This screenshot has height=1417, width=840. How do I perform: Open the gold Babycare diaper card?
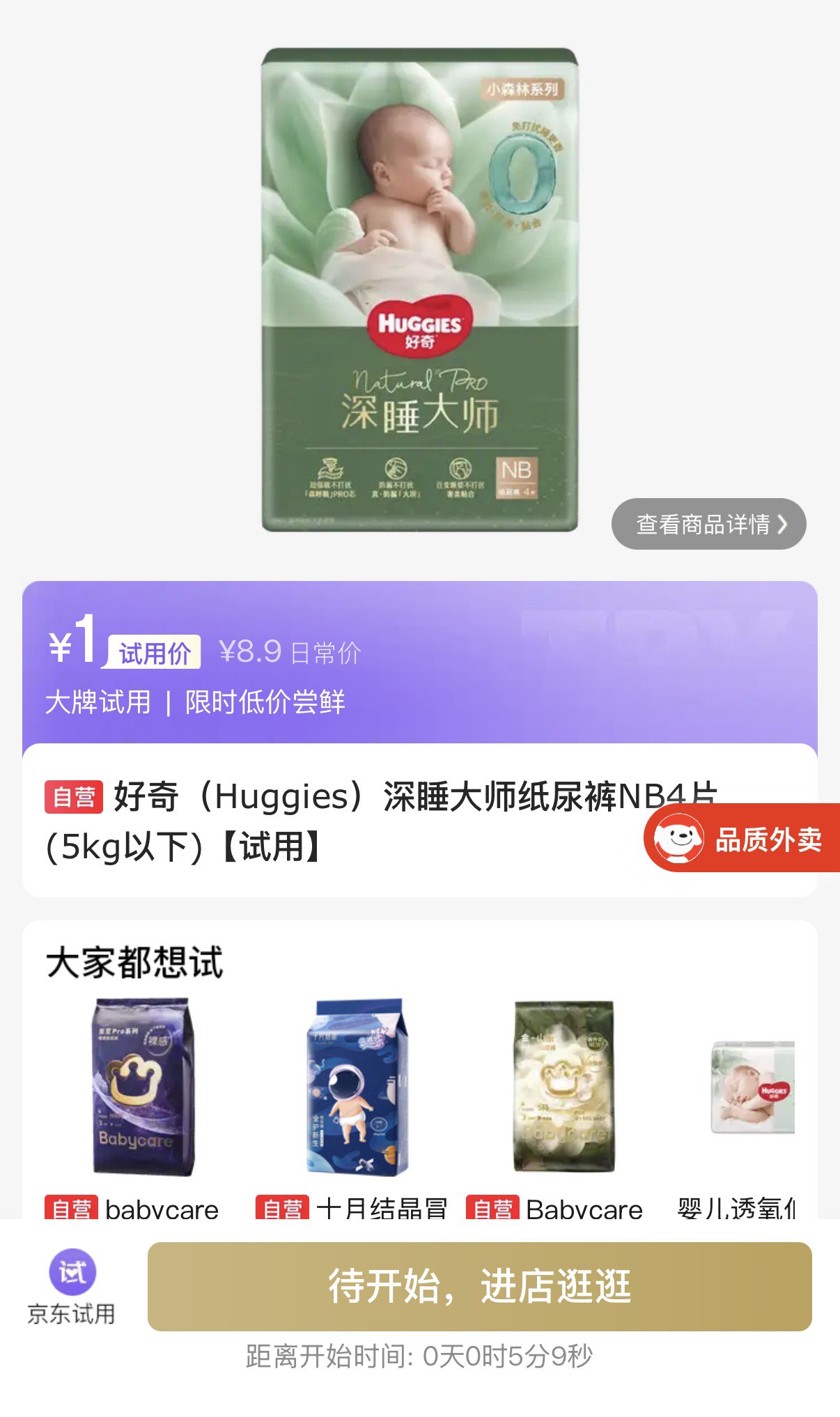564,1088
